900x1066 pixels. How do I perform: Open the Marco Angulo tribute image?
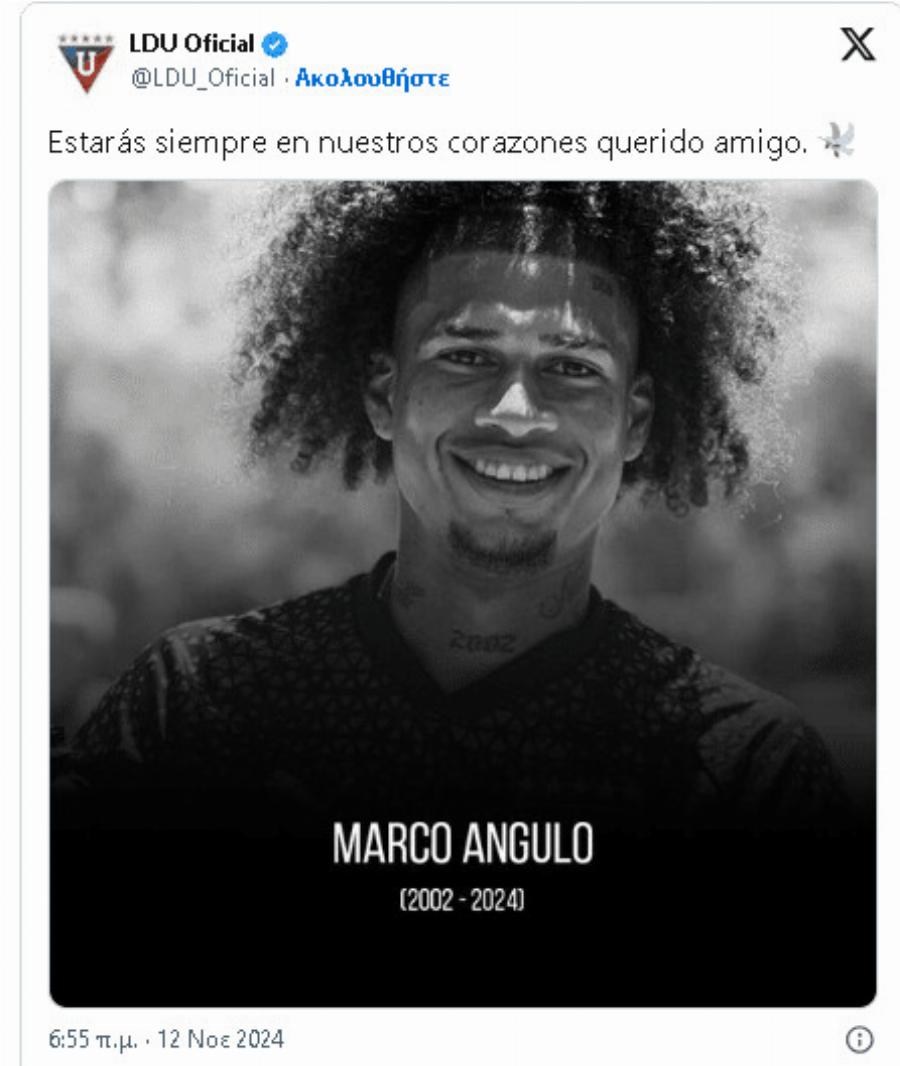click(462, 592)
